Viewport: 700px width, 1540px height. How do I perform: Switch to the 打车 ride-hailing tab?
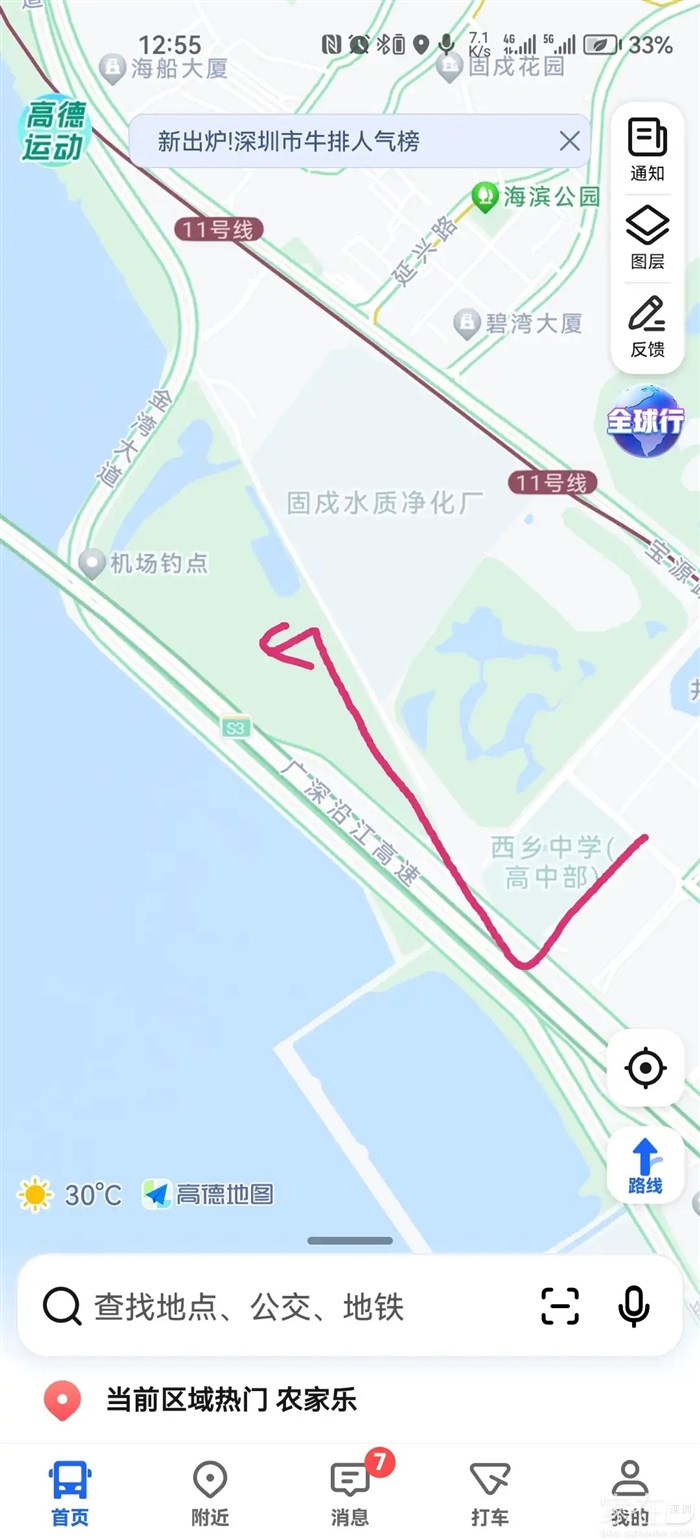pyautogui.click(x=490, y=1492)
